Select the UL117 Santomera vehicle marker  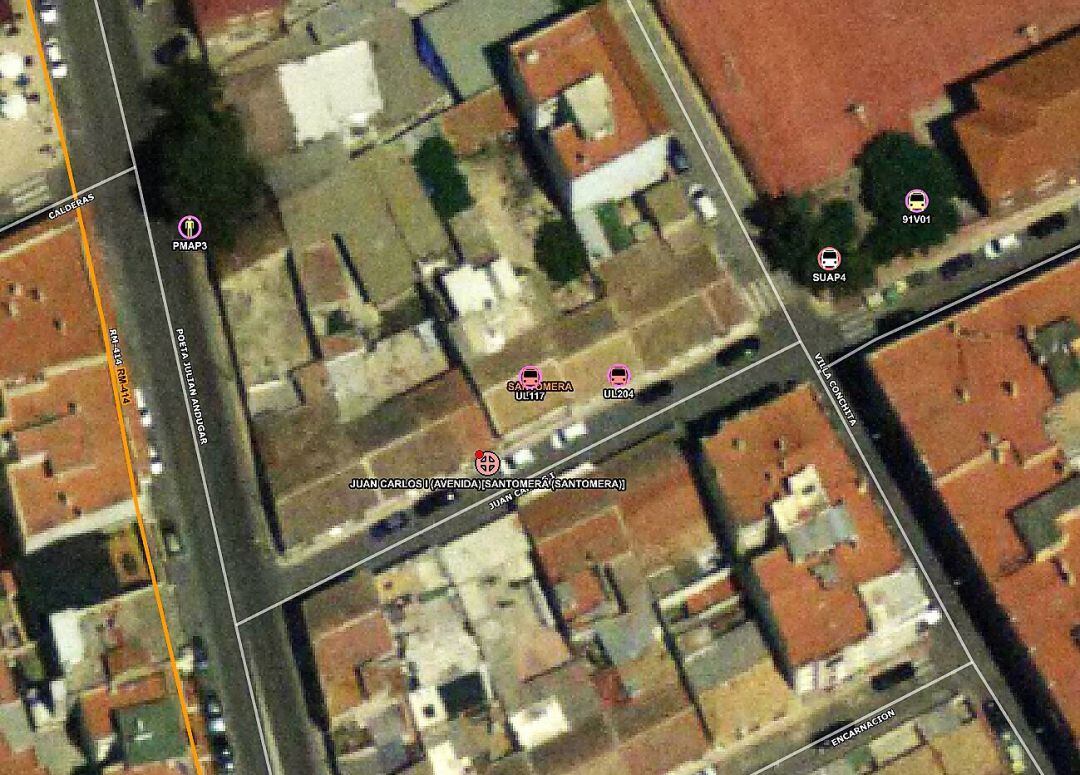click(x=530, y=377)
